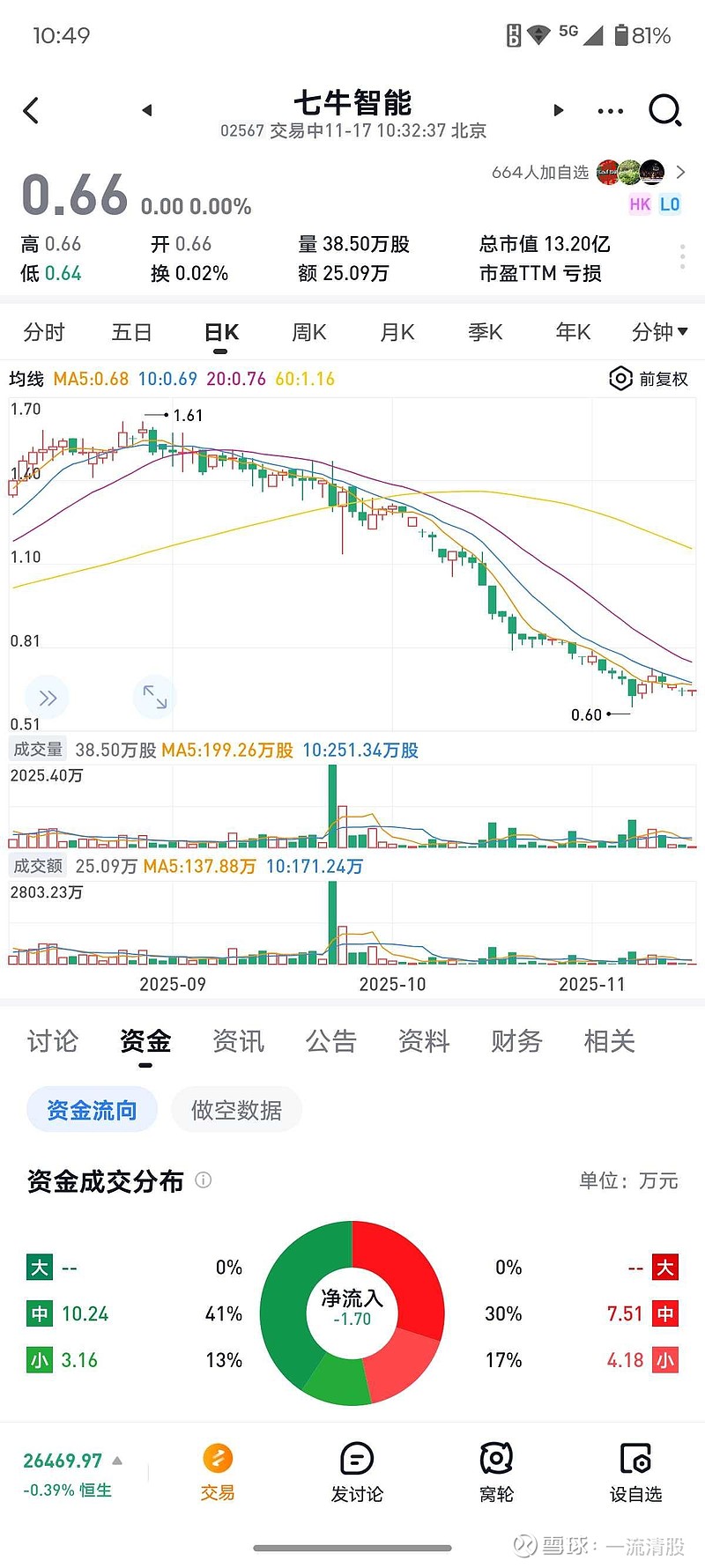Tap 交易 in the bottom bar
705x1568 pixels.
[218, 1471]
